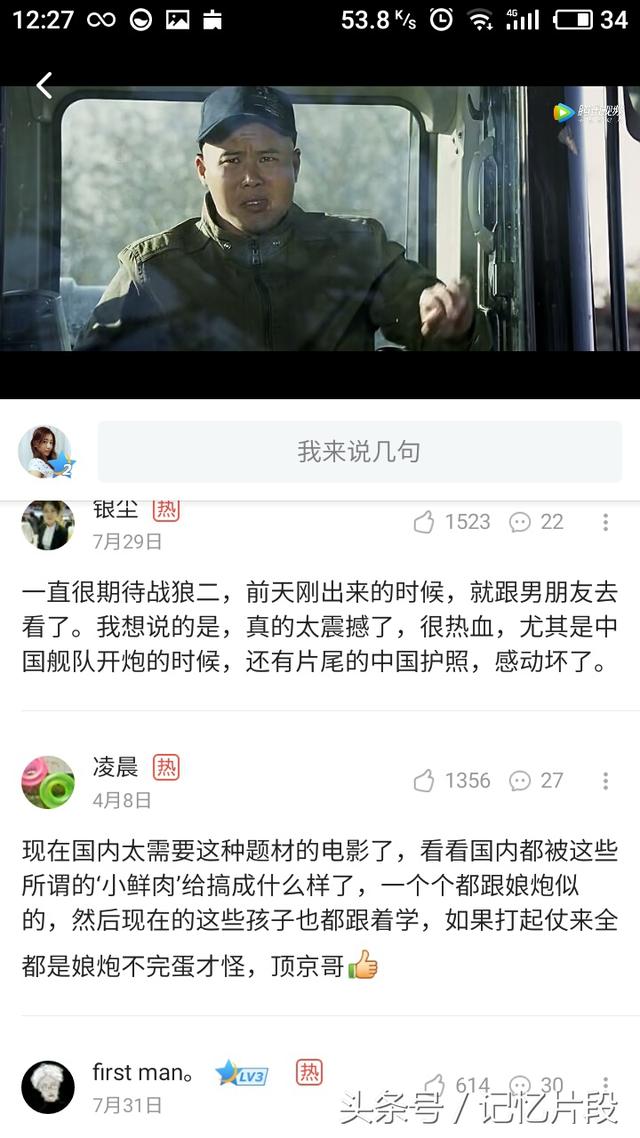Tap the video to show playback controls
640x1138 pixels.
[320, 218]
